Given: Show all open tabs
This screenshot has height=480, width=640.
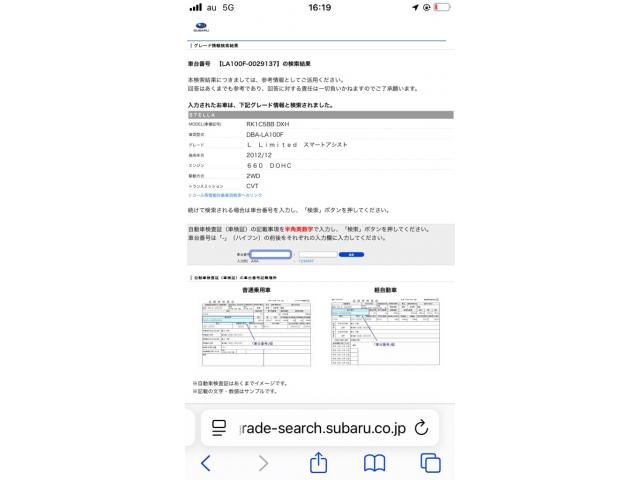Looking at the screenshot, I should (431, 463).
